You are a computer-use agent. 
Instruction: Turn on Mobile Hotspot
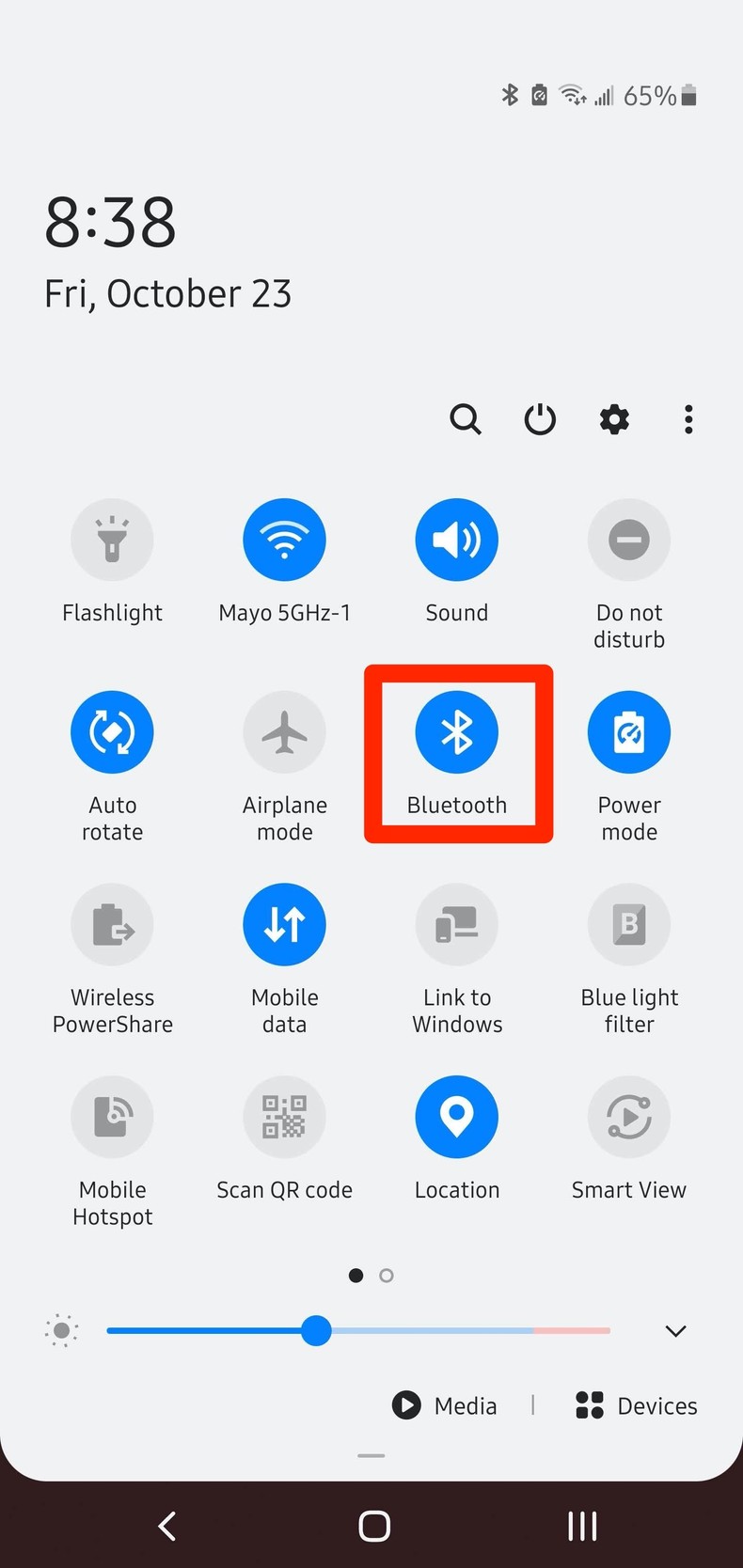[112, 1117]
